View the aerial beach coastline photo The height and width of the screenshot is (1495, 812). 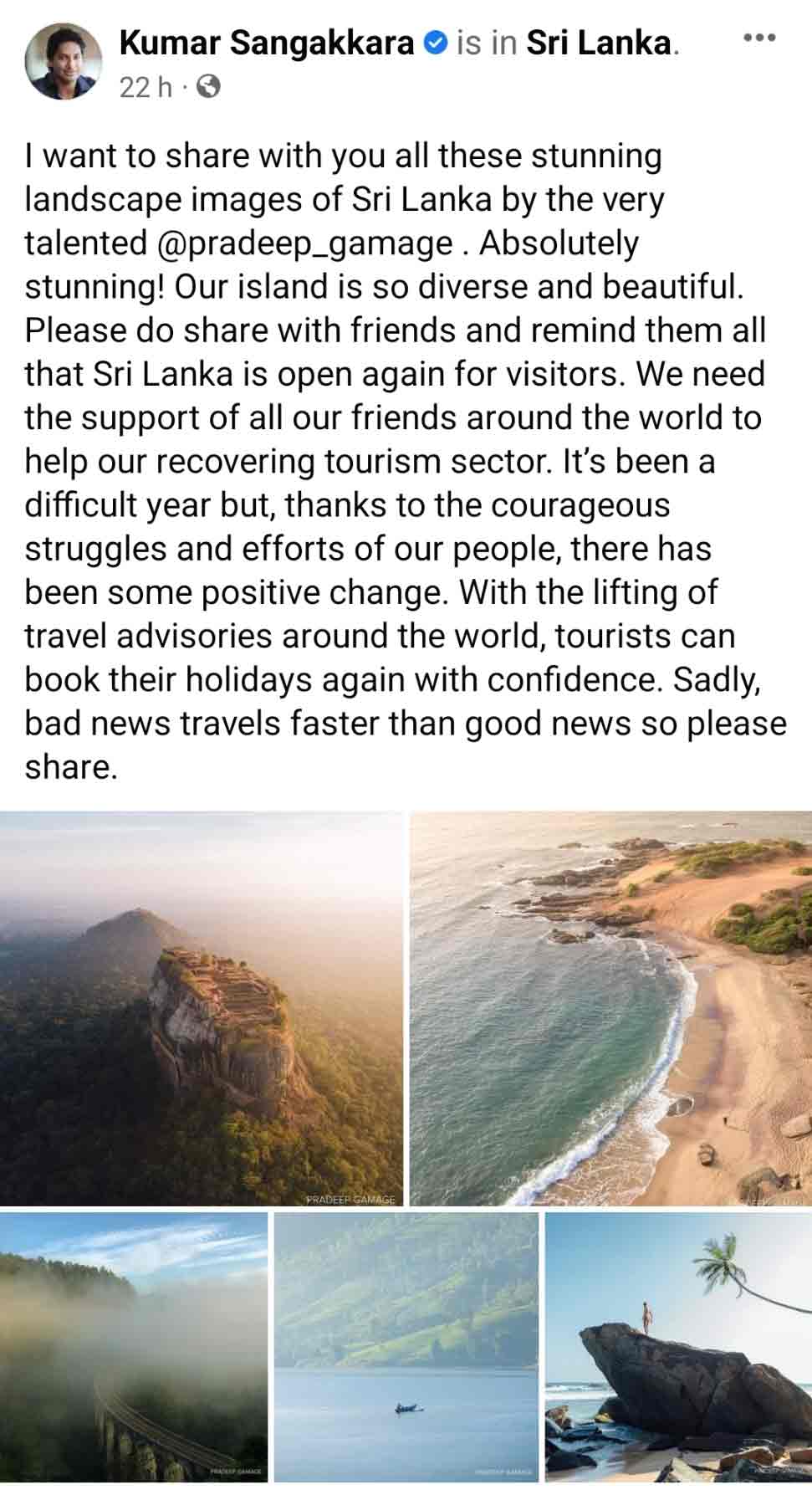click(610, 1008)
